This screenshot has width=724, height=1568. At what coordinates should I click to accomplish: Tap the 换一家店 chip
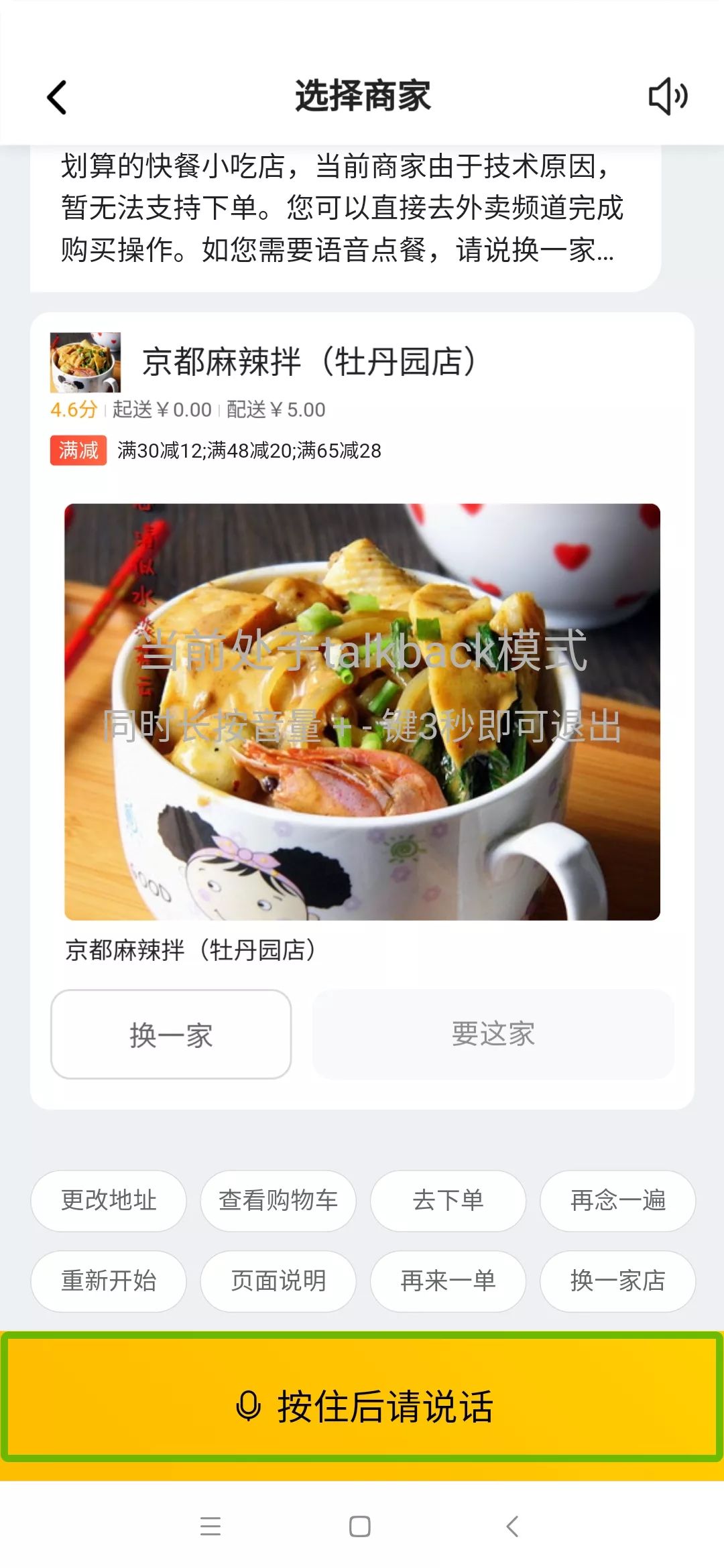(x=617, y=1281)
